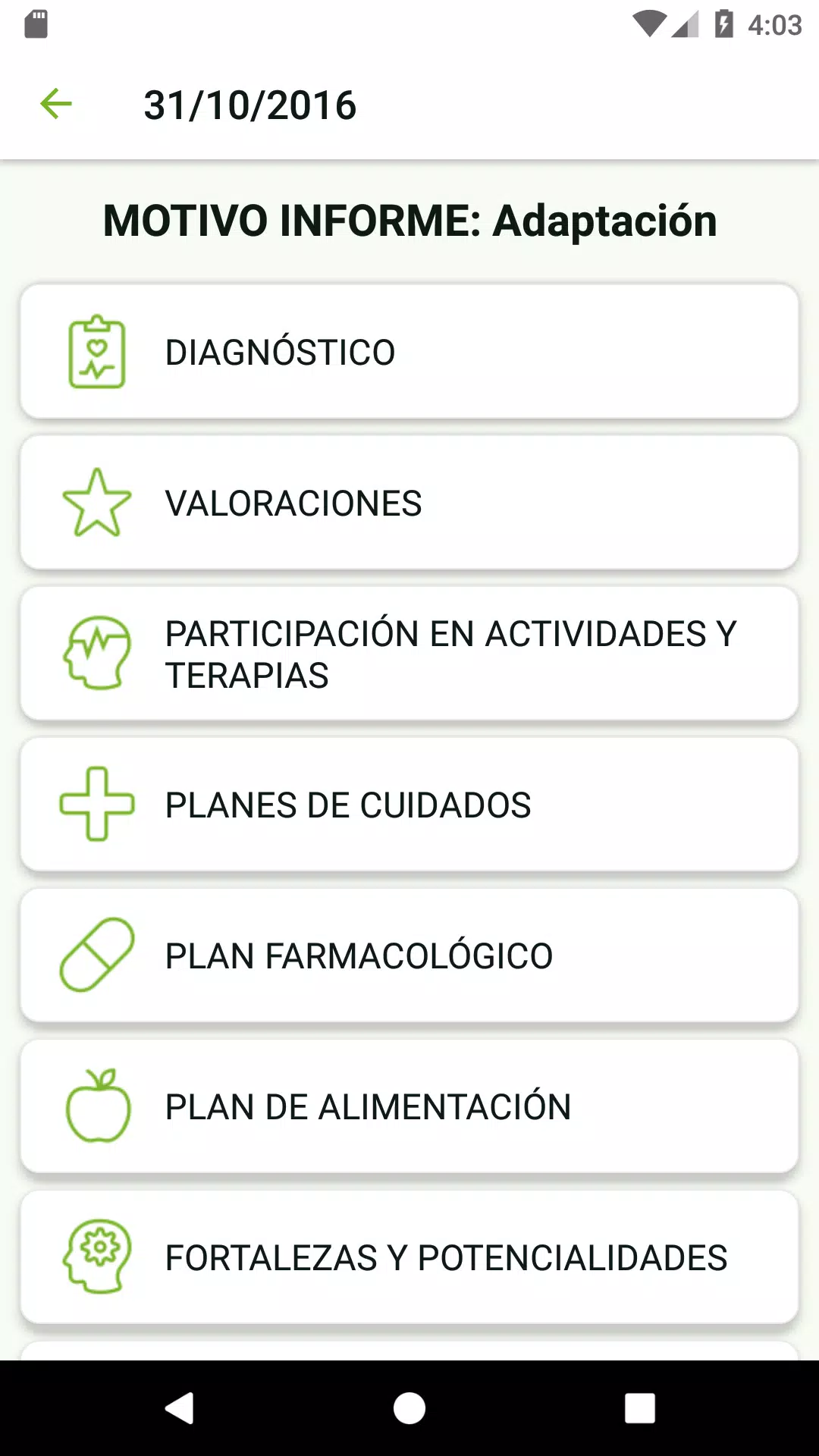
Task: Open the DIAGNÓSTICO section
Action: [409, 352]
